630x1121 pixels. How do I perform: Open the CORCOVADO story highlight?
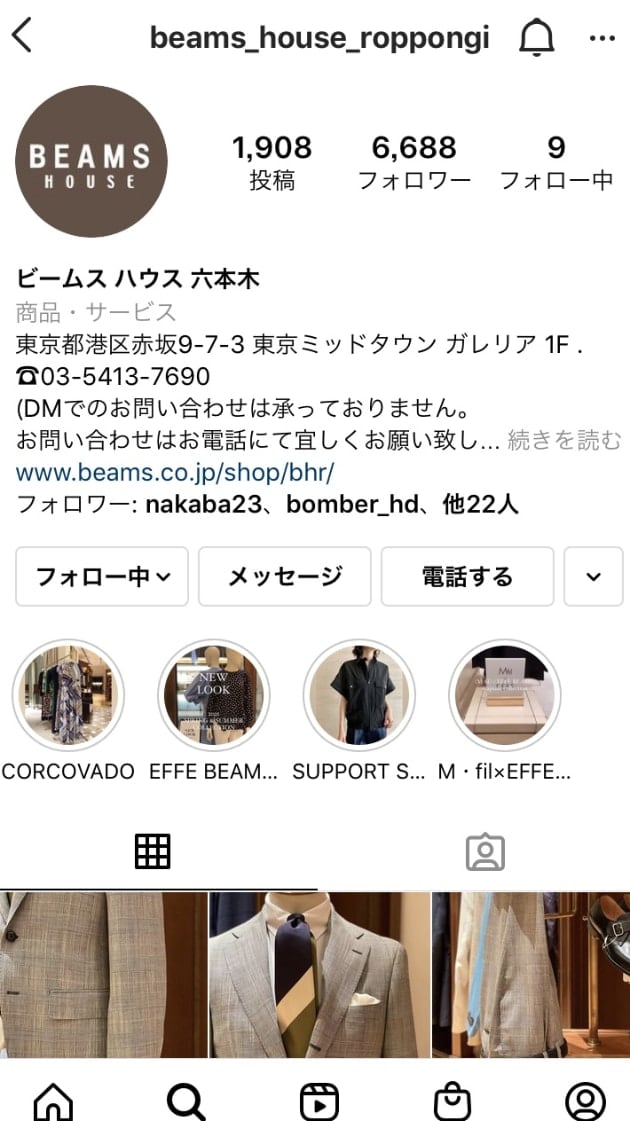[x=68, y=695]
